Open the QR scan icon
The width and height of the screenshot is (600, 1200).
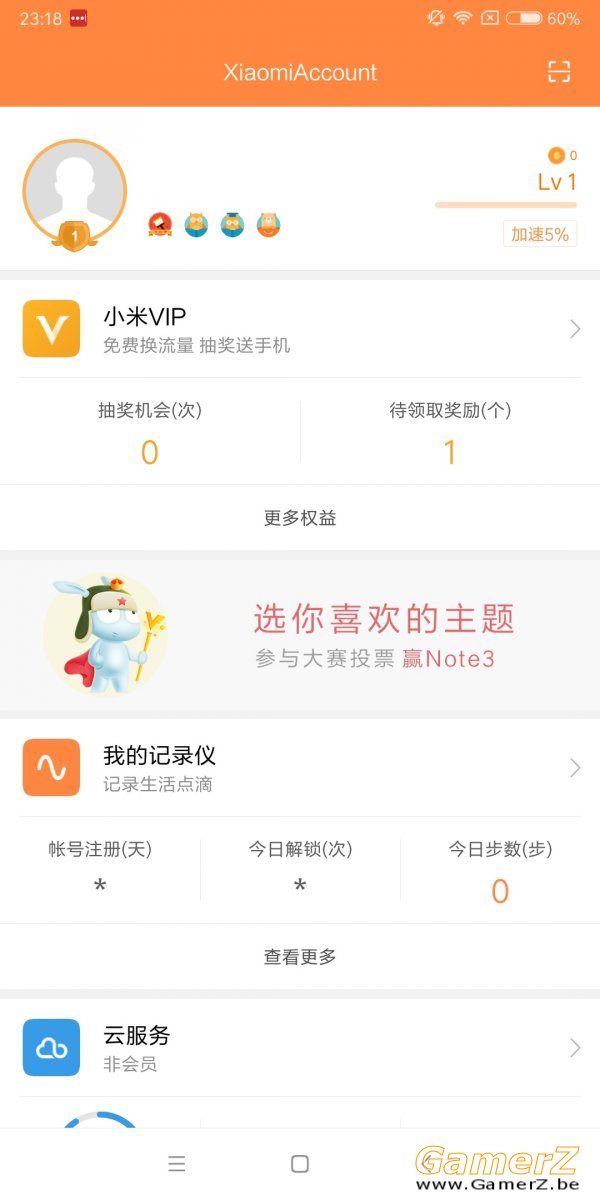pos(558,71)
